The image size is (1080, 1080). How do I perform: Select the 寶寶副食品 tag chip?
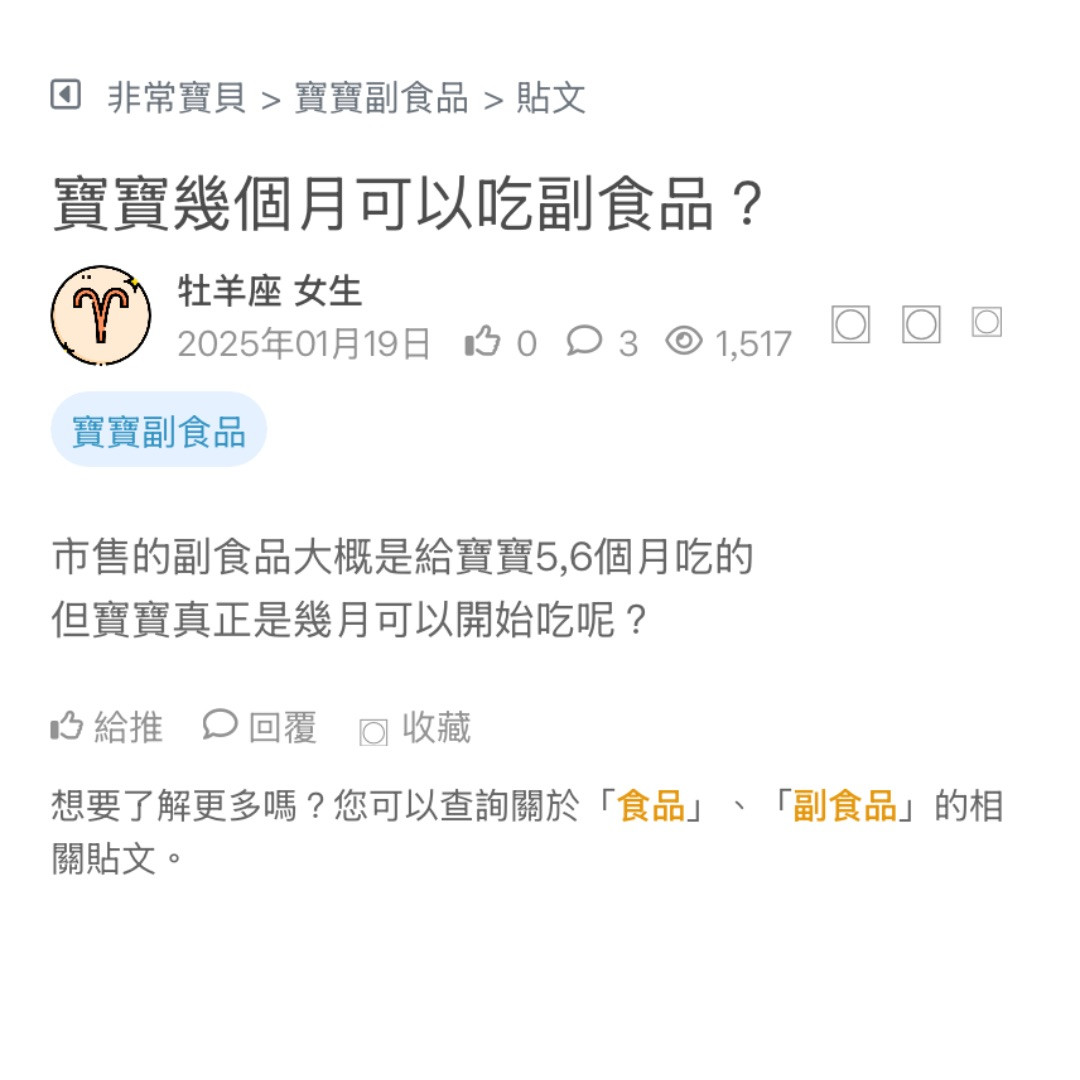point(159,431)
